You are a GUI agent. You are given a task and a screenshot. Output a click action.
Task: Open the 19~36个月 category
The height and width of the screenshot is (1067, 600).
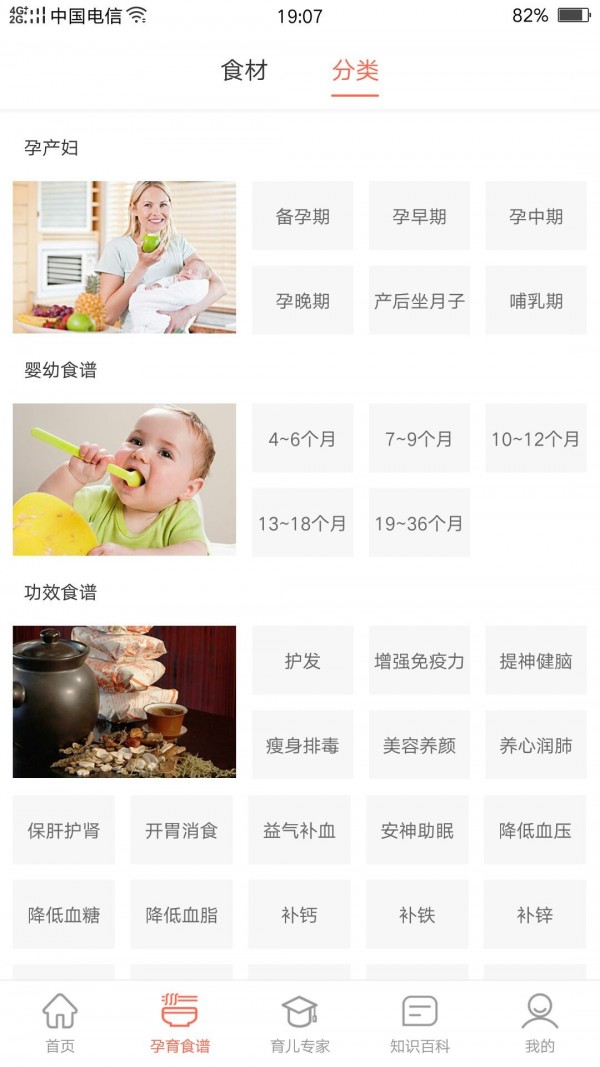[x=419, y=523]
